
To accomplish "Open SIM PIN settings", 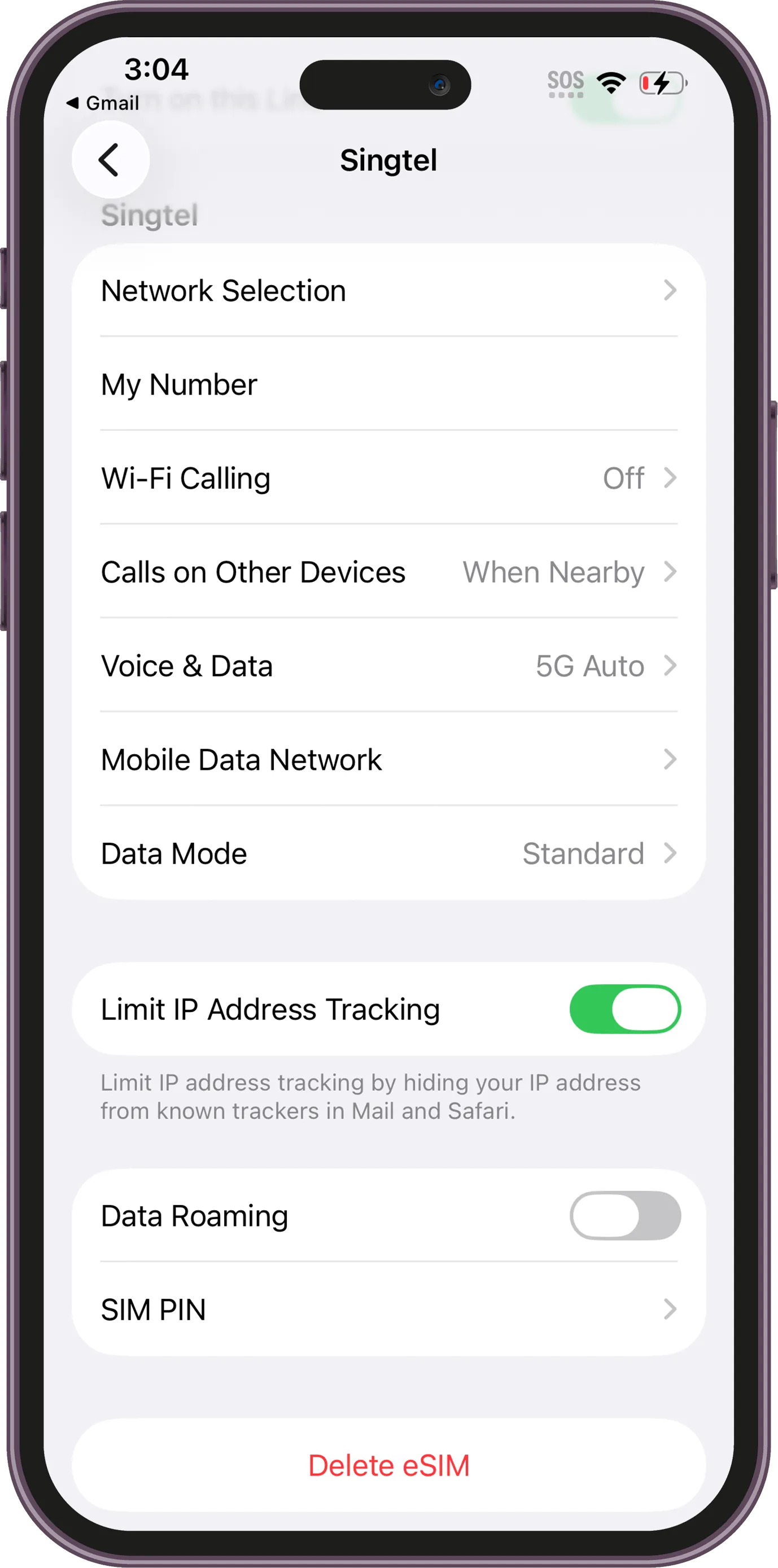I will [388, 1309].
